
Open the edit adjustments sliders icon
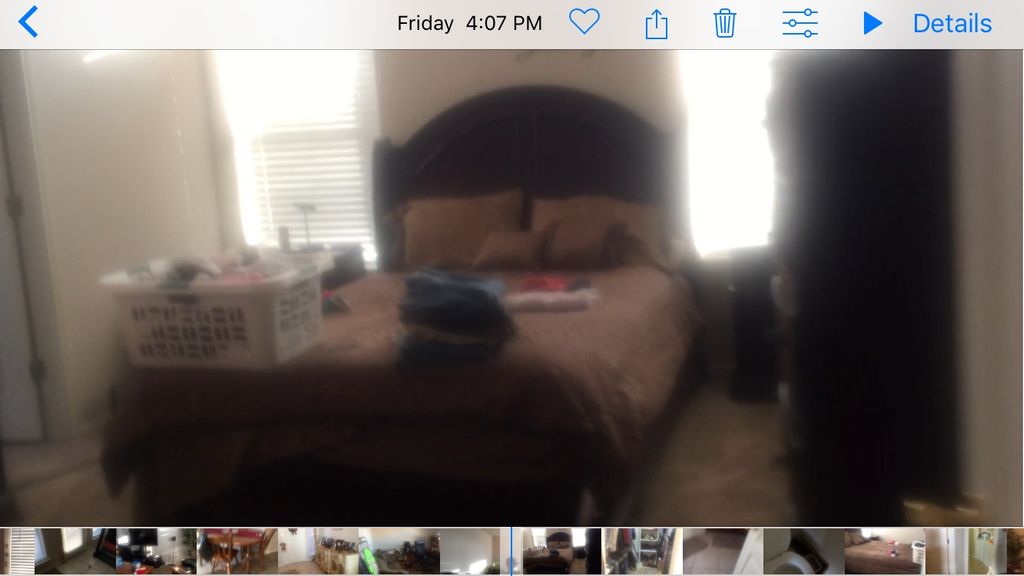(800, 23)
